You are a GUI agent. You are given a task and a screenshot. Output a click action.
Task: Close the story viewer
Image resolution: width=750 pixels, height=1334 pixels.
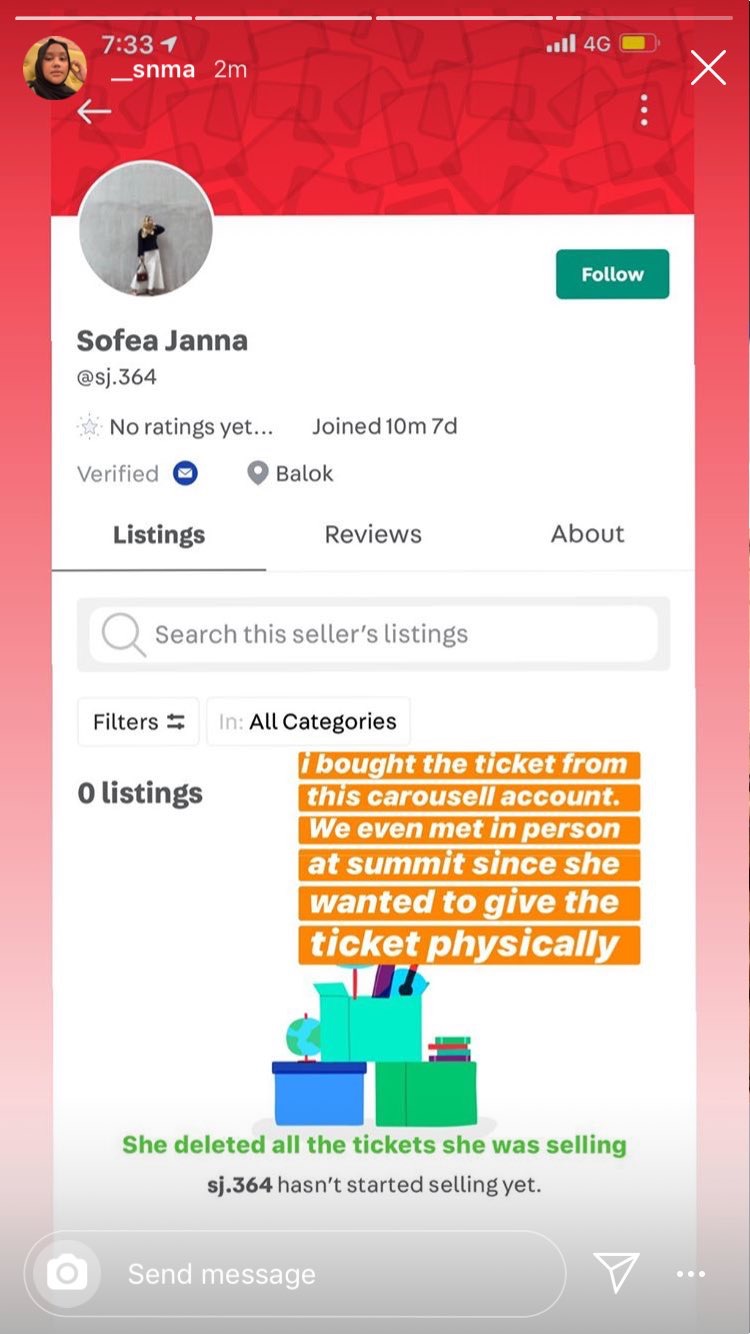pos(708,68)
